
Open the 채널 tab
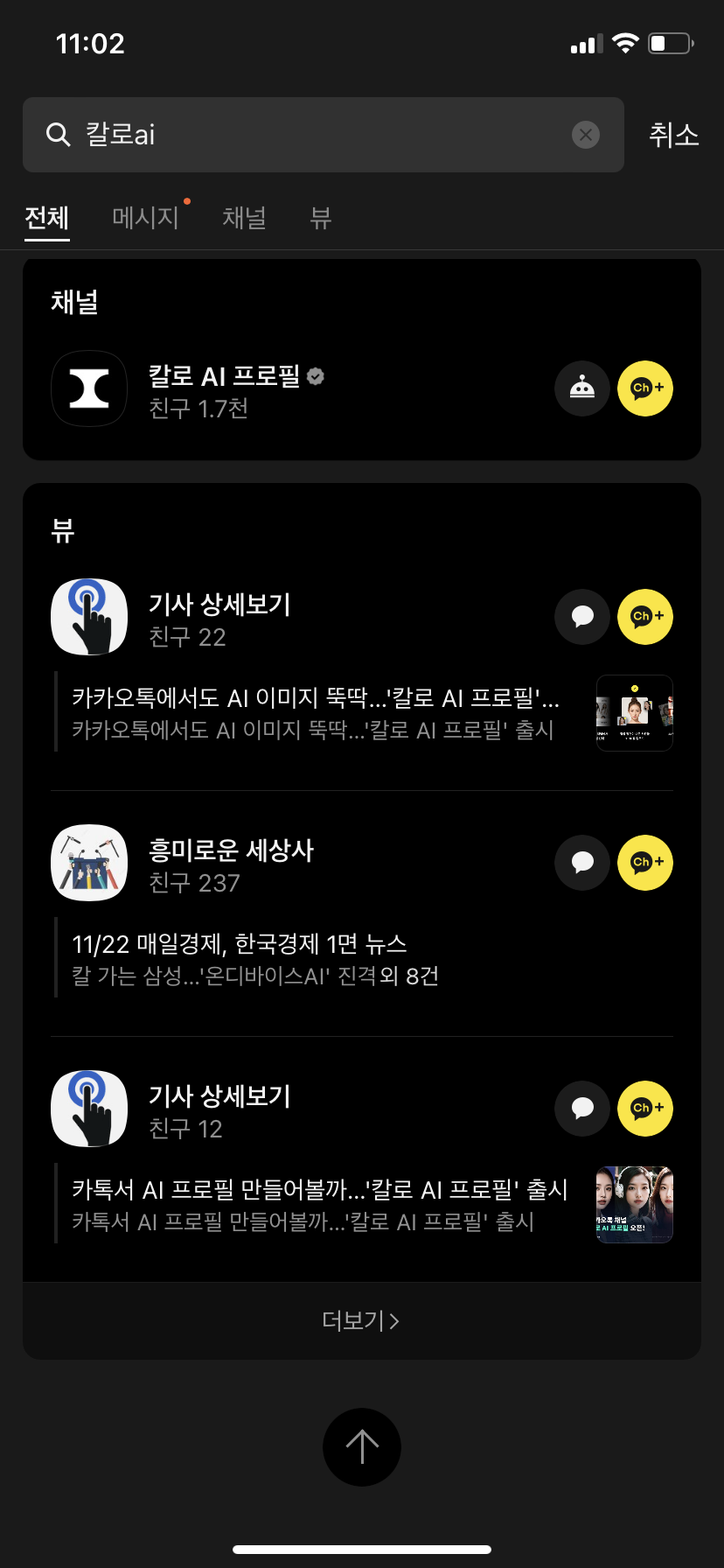[244, 218]
